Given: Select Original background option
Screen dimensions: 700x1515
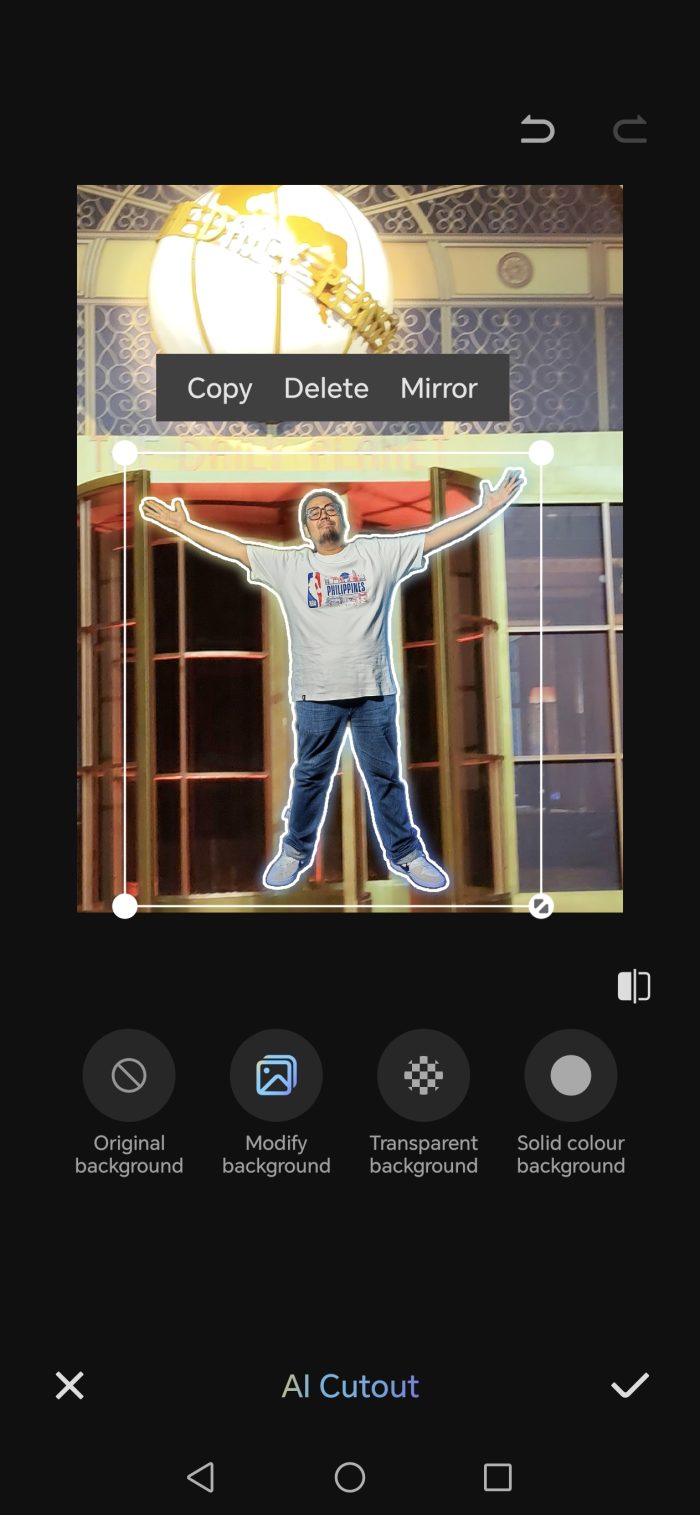Looking at the screenshot, I should coord(129,1076).
